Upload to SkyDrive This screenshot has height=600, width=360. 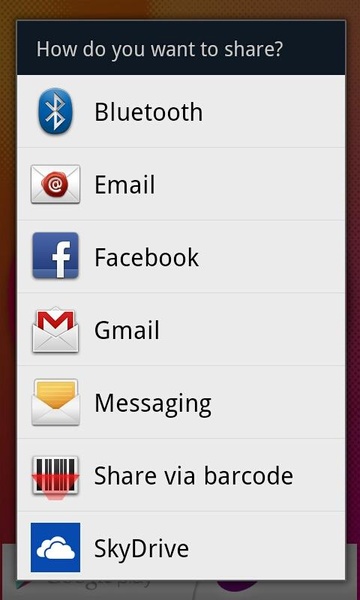181,546
